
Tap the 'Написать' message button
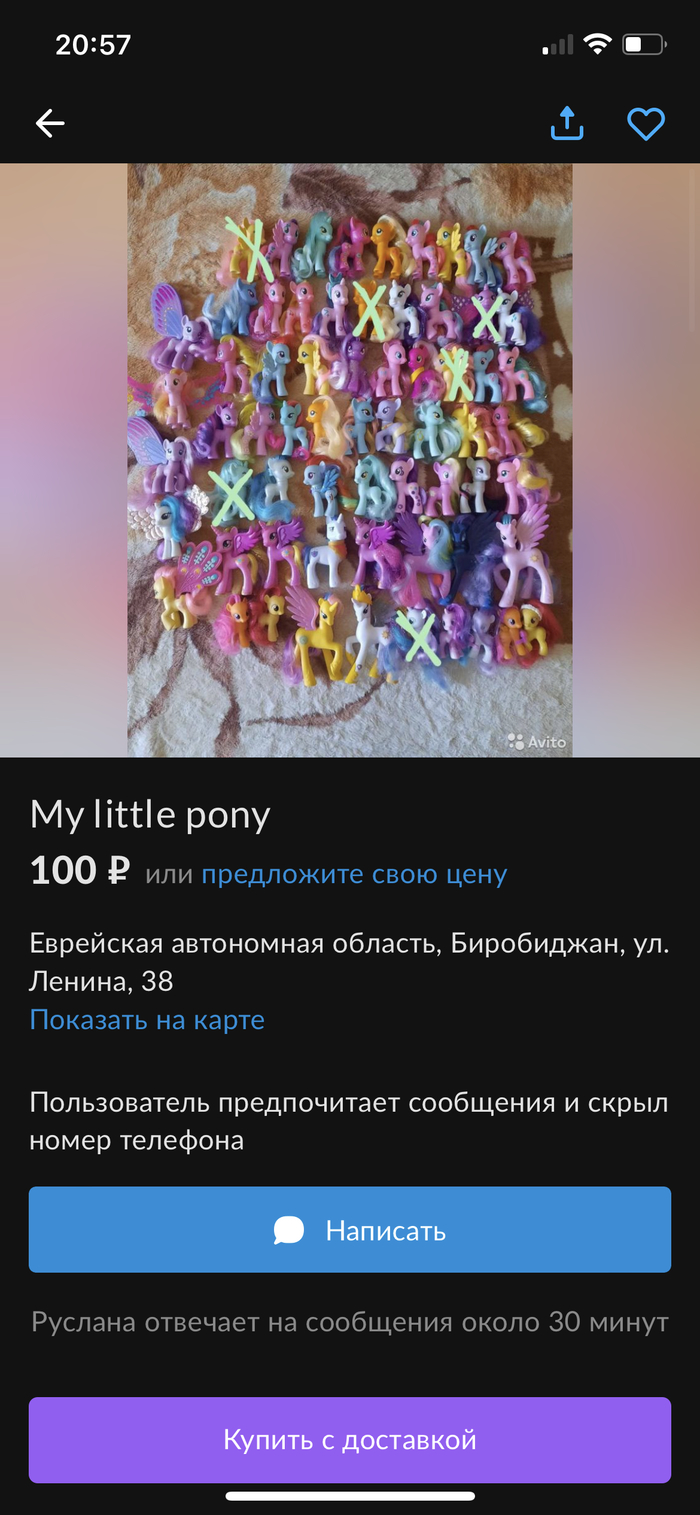pyautogui.click(x=350, y=1229)
